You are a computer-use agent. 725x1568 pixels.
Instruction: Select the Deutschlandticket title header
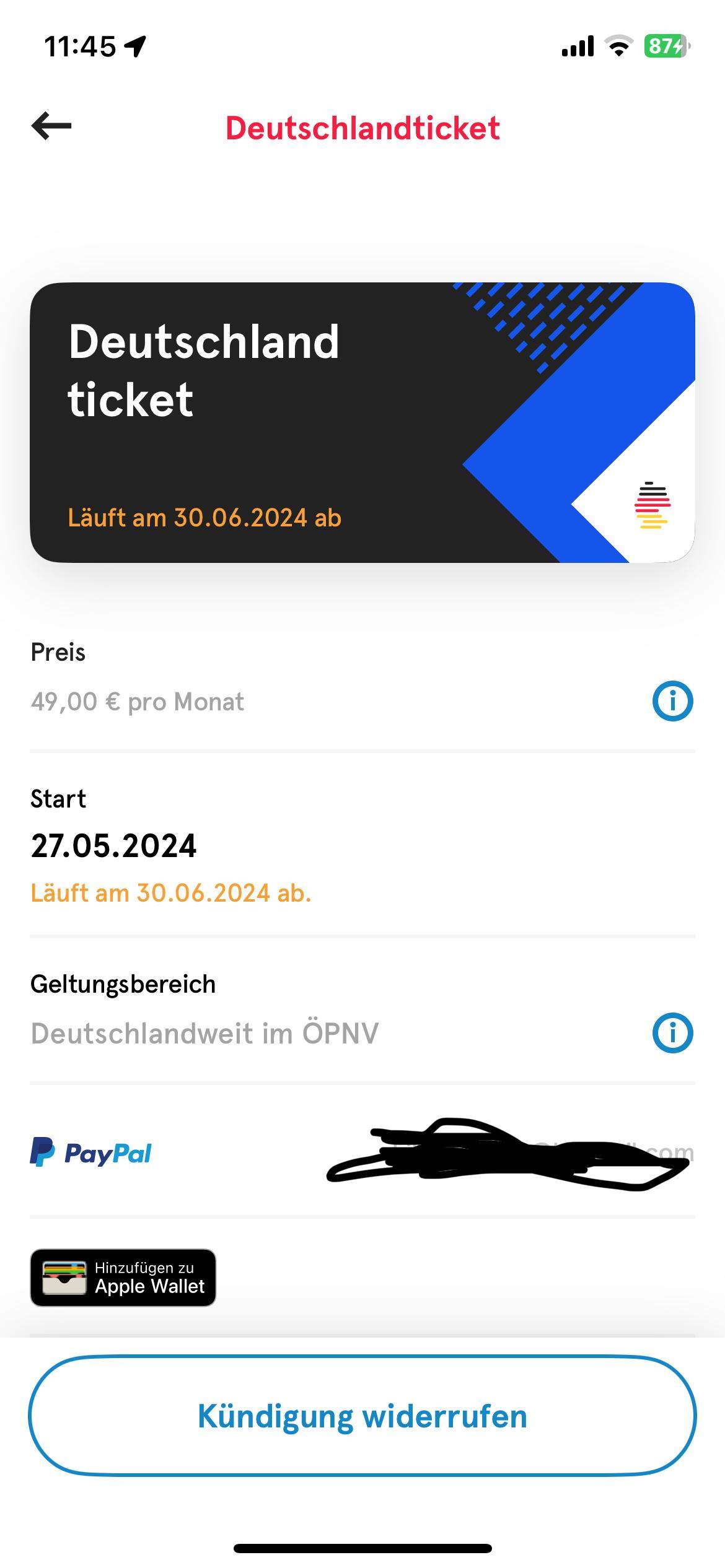362,127
